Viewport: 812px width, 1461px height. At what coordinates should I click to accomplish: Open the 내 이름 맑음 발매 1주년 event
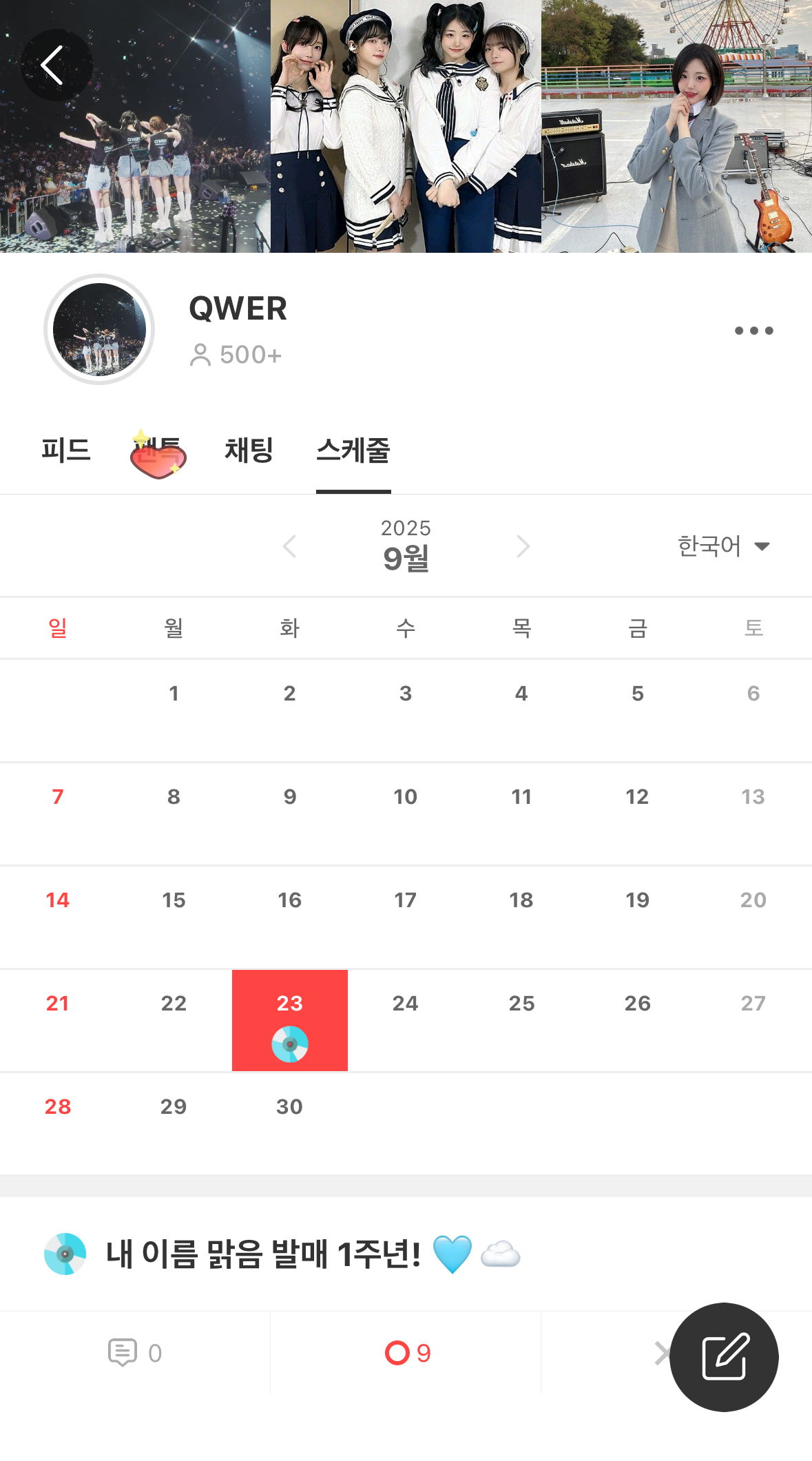point(263,1254)
